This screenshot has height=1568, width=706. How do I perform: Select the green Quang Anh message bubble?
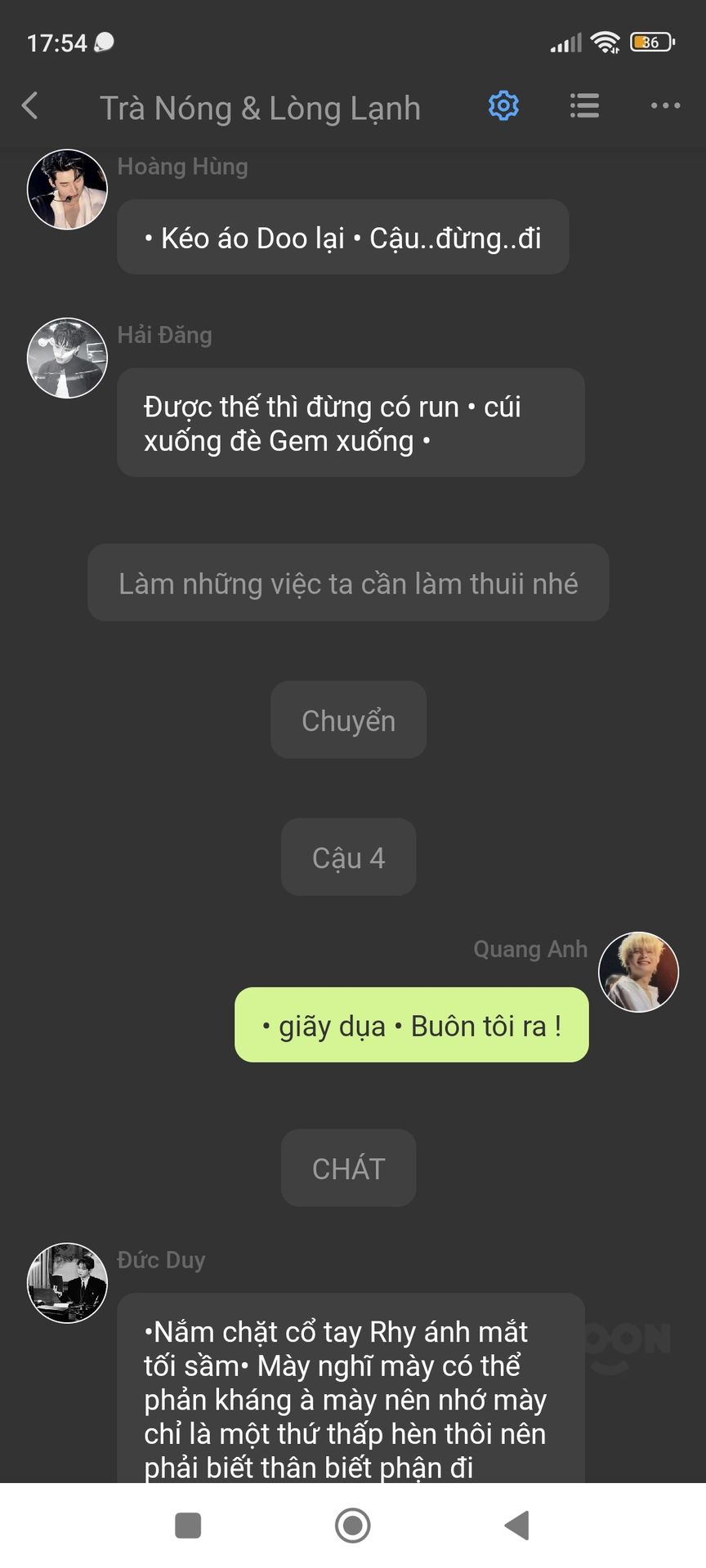412,1025
